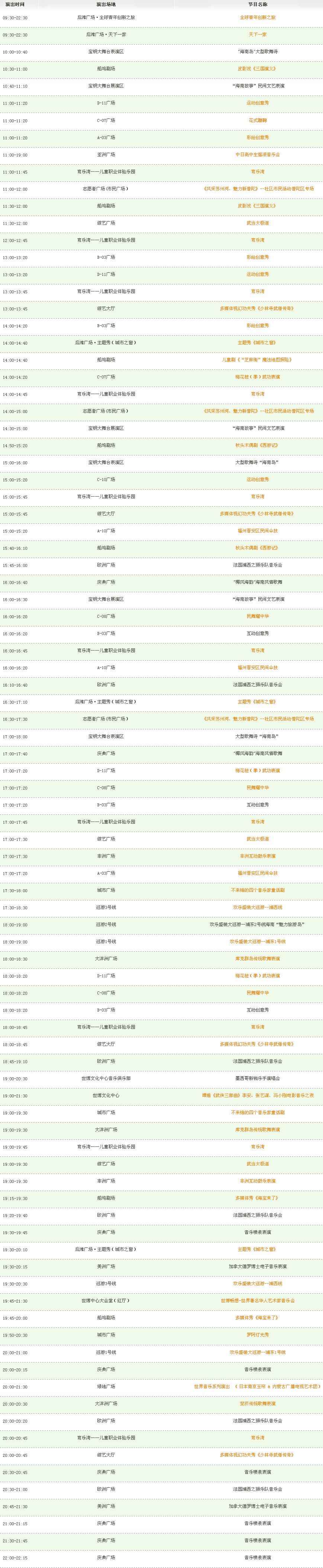Open the 谭盾《武侠三部曲》 music concert link
This screenshot has height=1568, width=323.
[257, 1096]
